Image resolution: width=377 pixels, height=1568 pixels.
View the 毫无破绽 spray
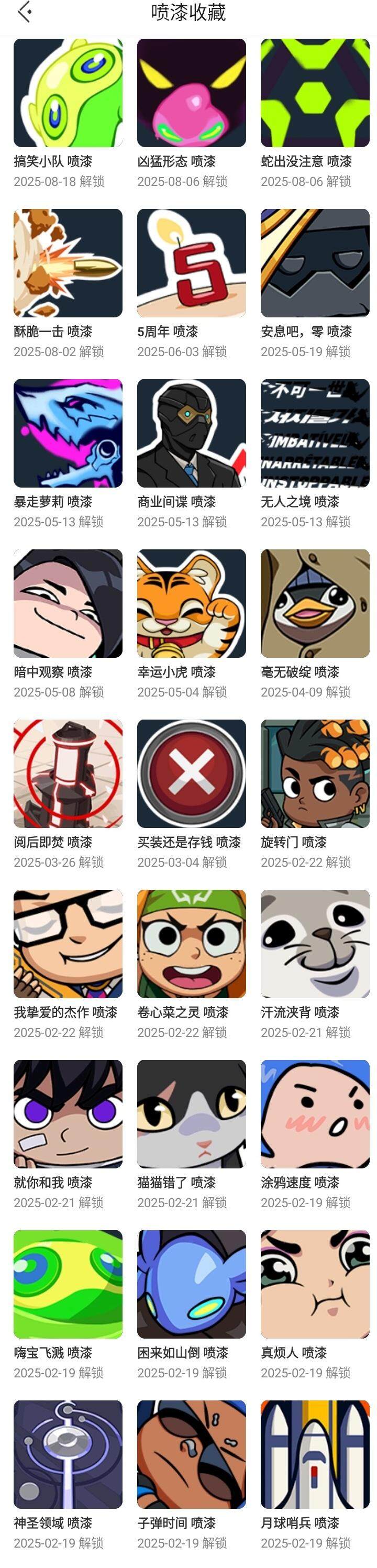pos(315,603)
